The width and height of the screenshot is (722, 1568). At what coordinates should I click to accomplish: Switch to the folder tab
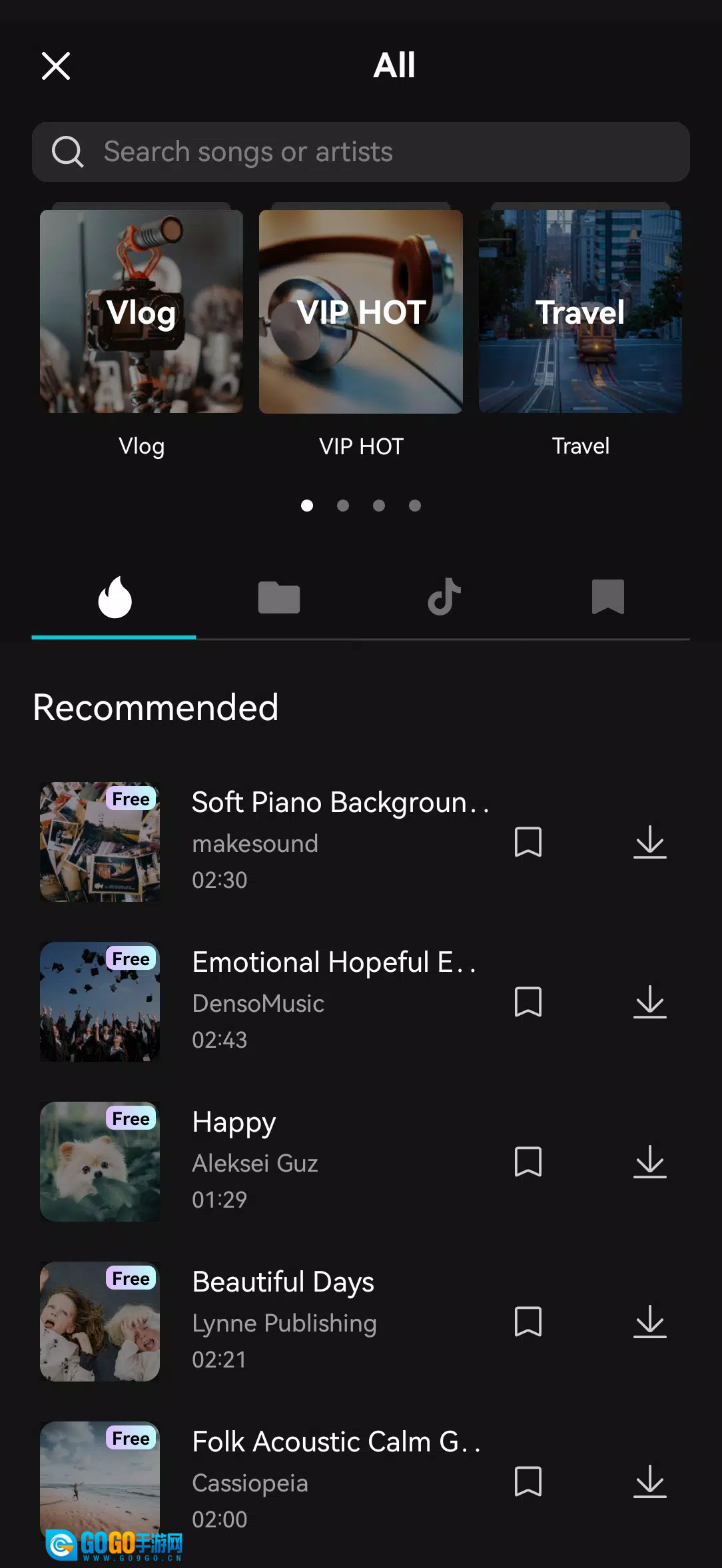coord(278,597)
